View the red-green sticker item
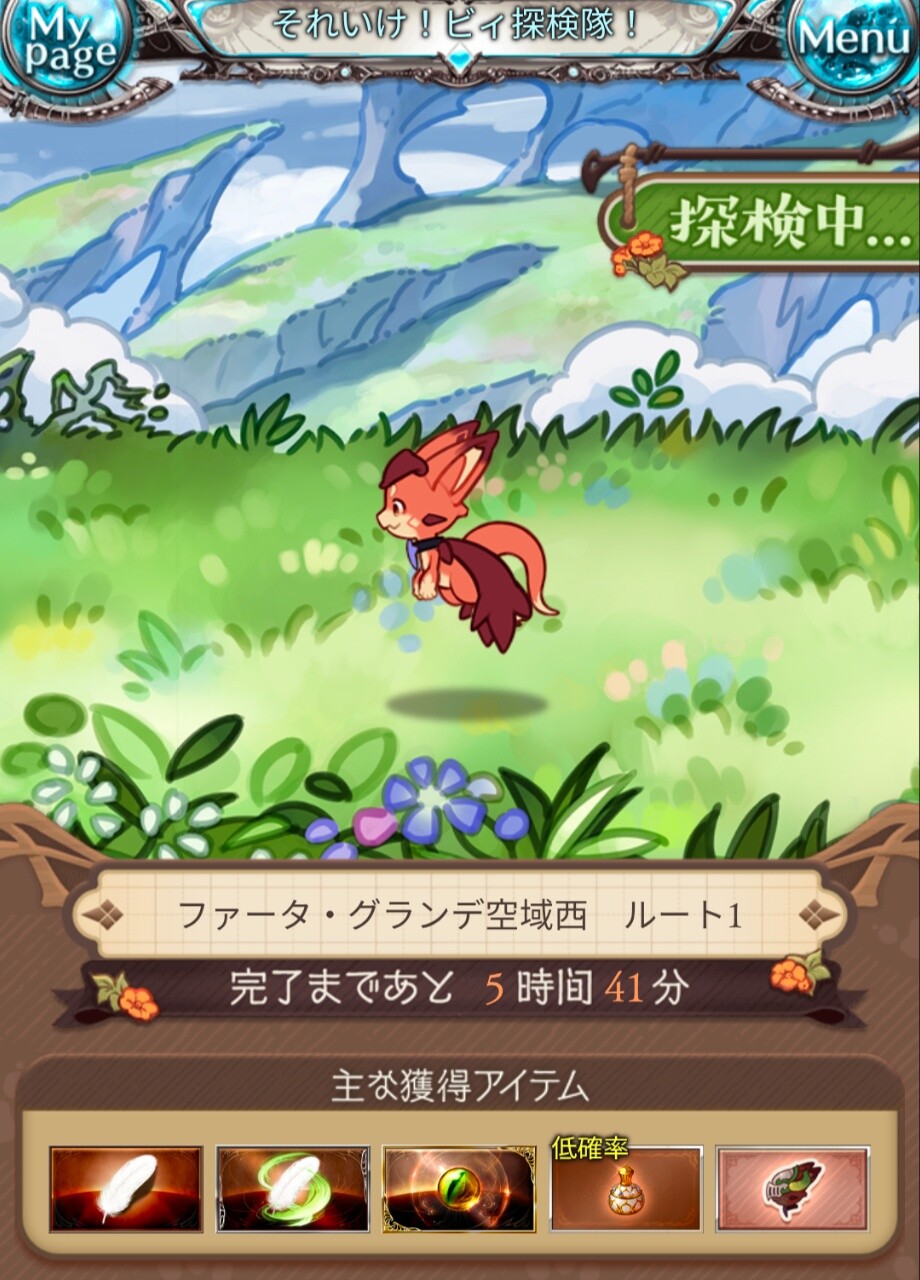Screen dimensions: 920x1280 (792, 1189)
